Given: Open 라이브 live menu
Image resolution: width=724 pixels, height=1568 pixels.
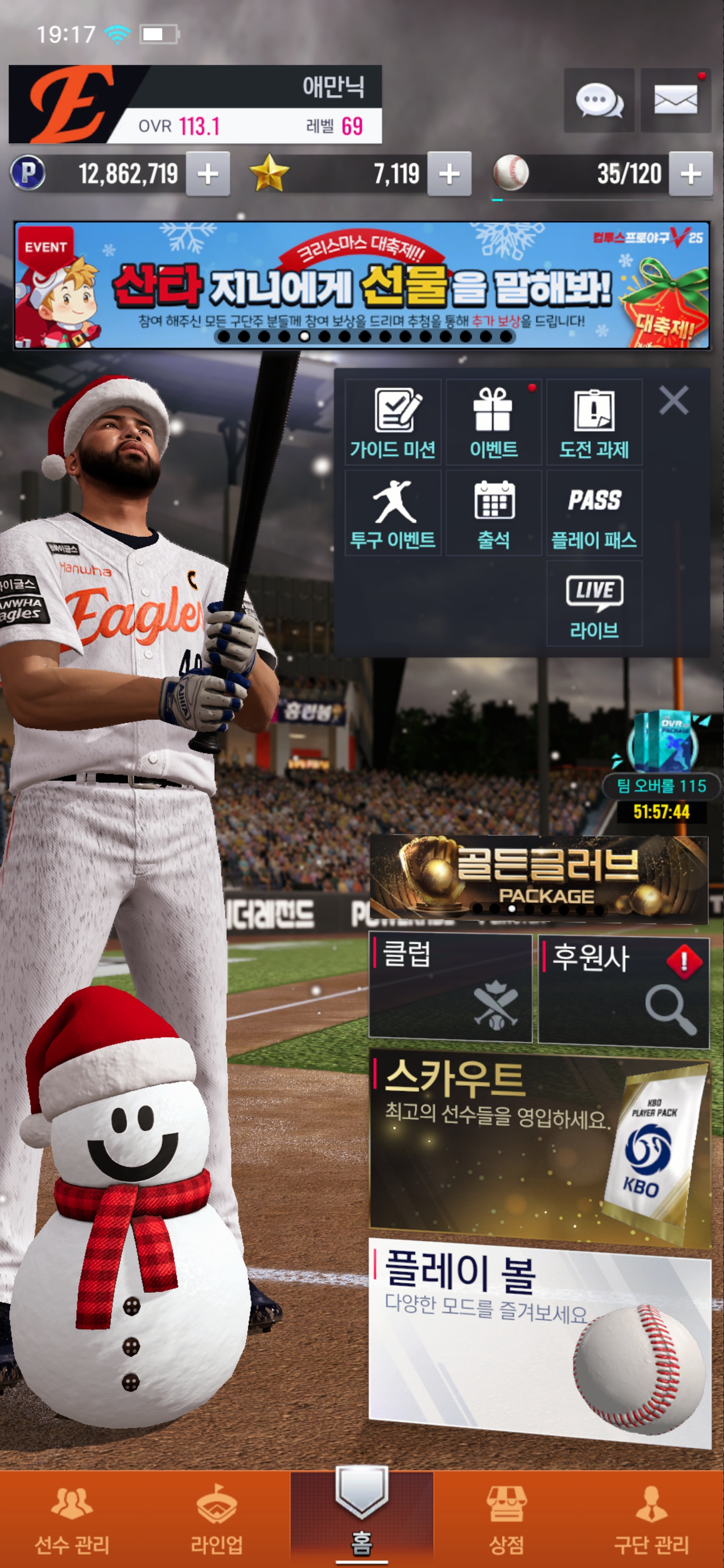Looking at the screenshot, I should click(594, 603).
